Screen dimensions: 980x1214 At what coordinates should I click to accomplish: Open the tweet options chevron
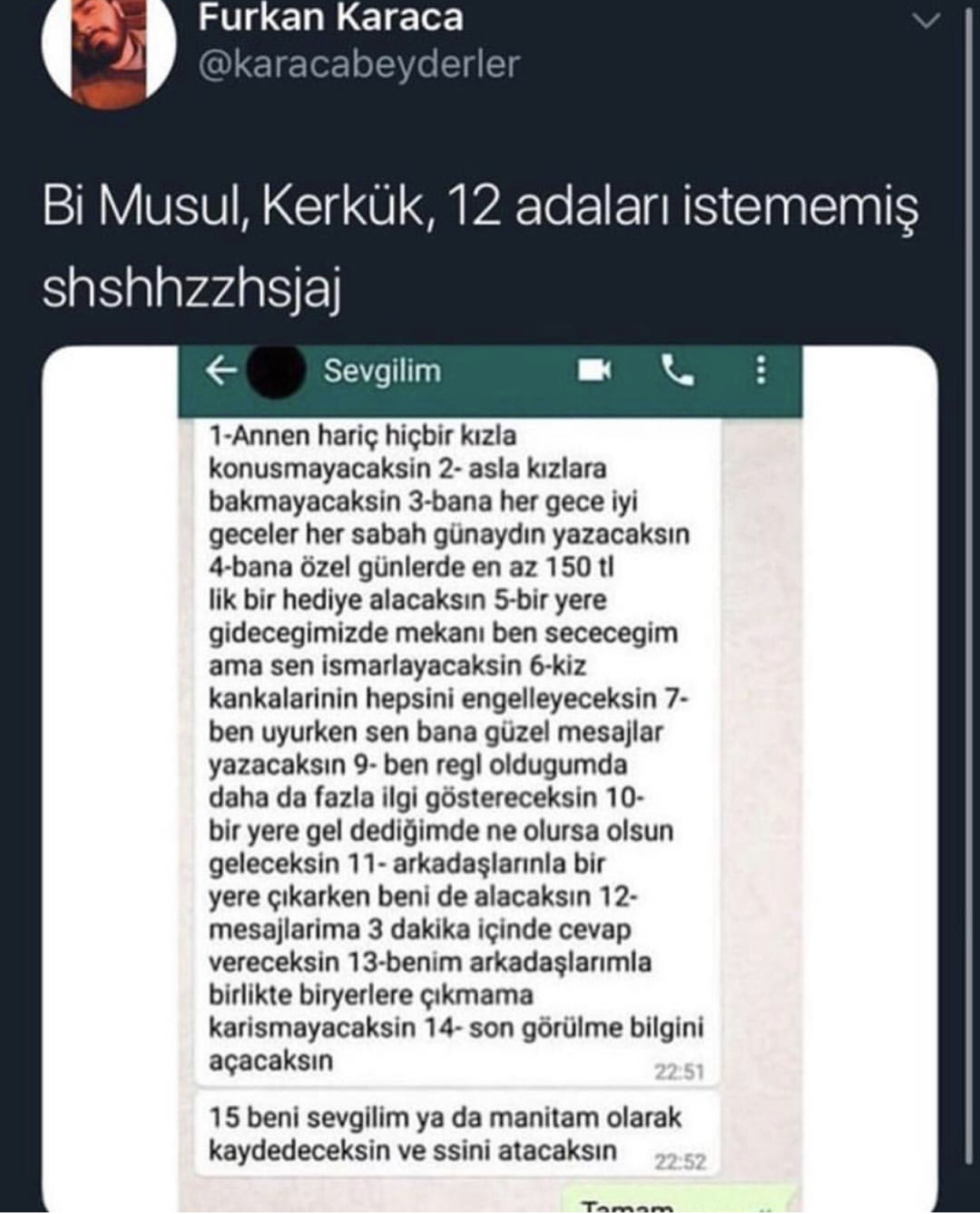(x=925, y=21)
